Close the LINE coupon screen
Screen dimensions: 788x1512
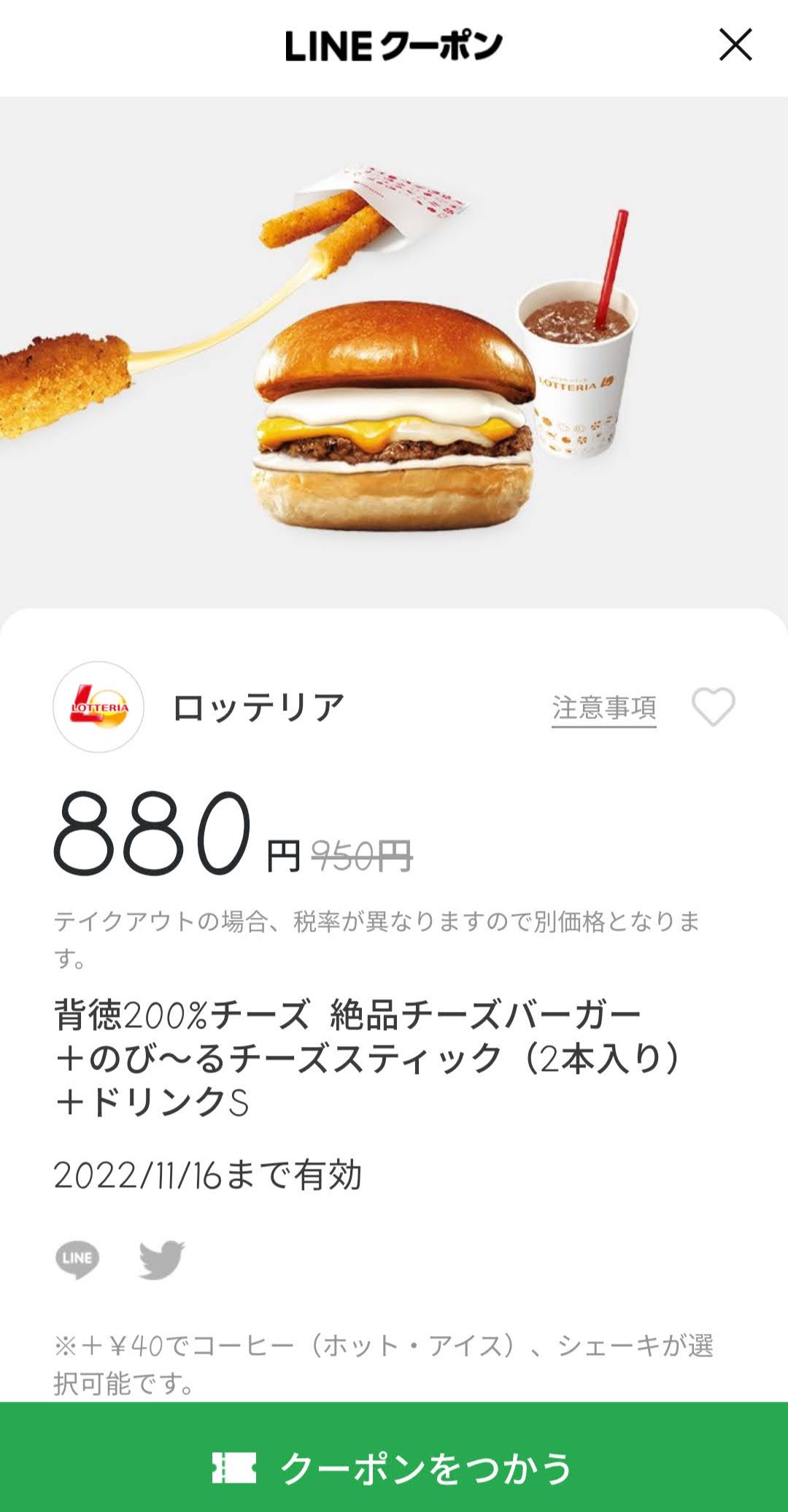tap(735, 45)
